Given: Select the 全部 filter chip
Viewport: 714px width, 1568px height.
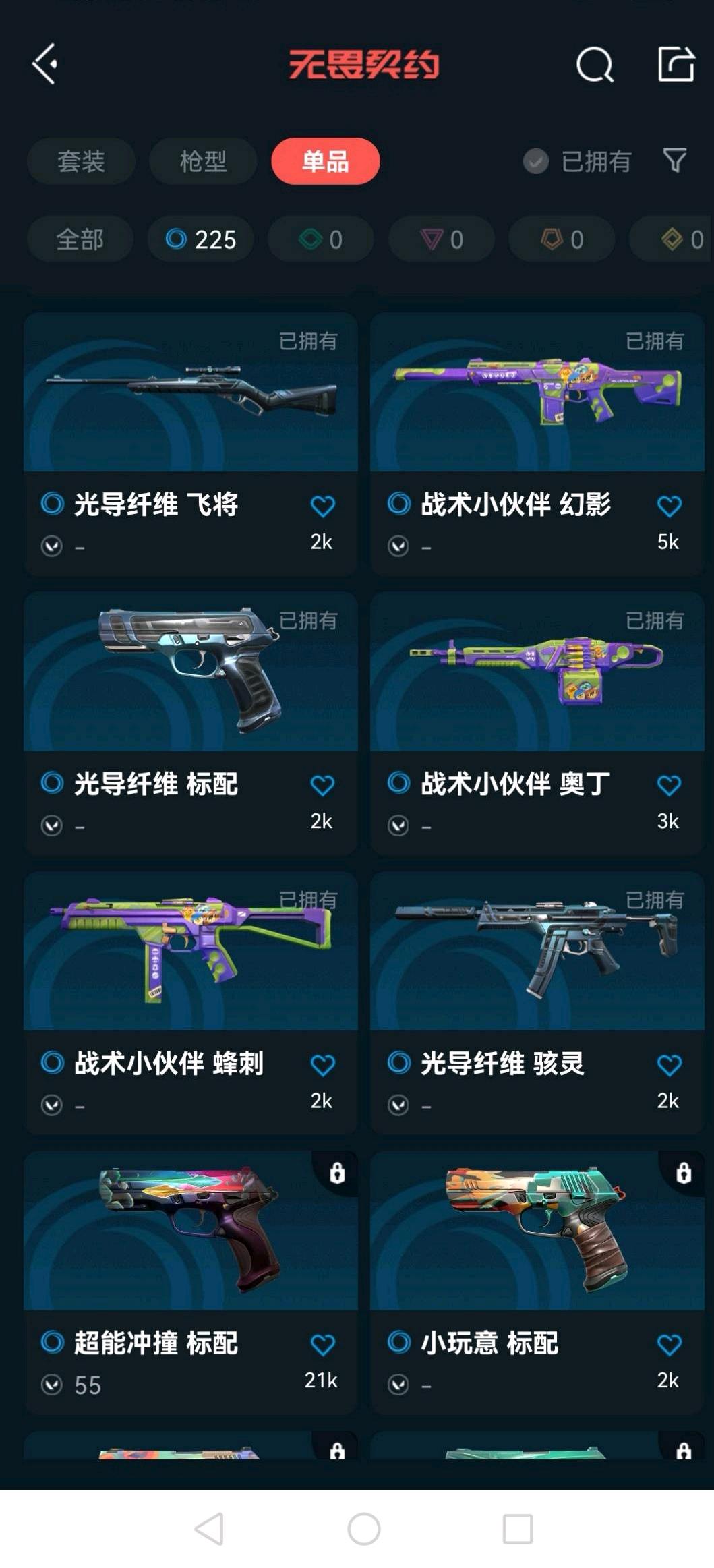Looking at the screenshot, I should (80, 239).
